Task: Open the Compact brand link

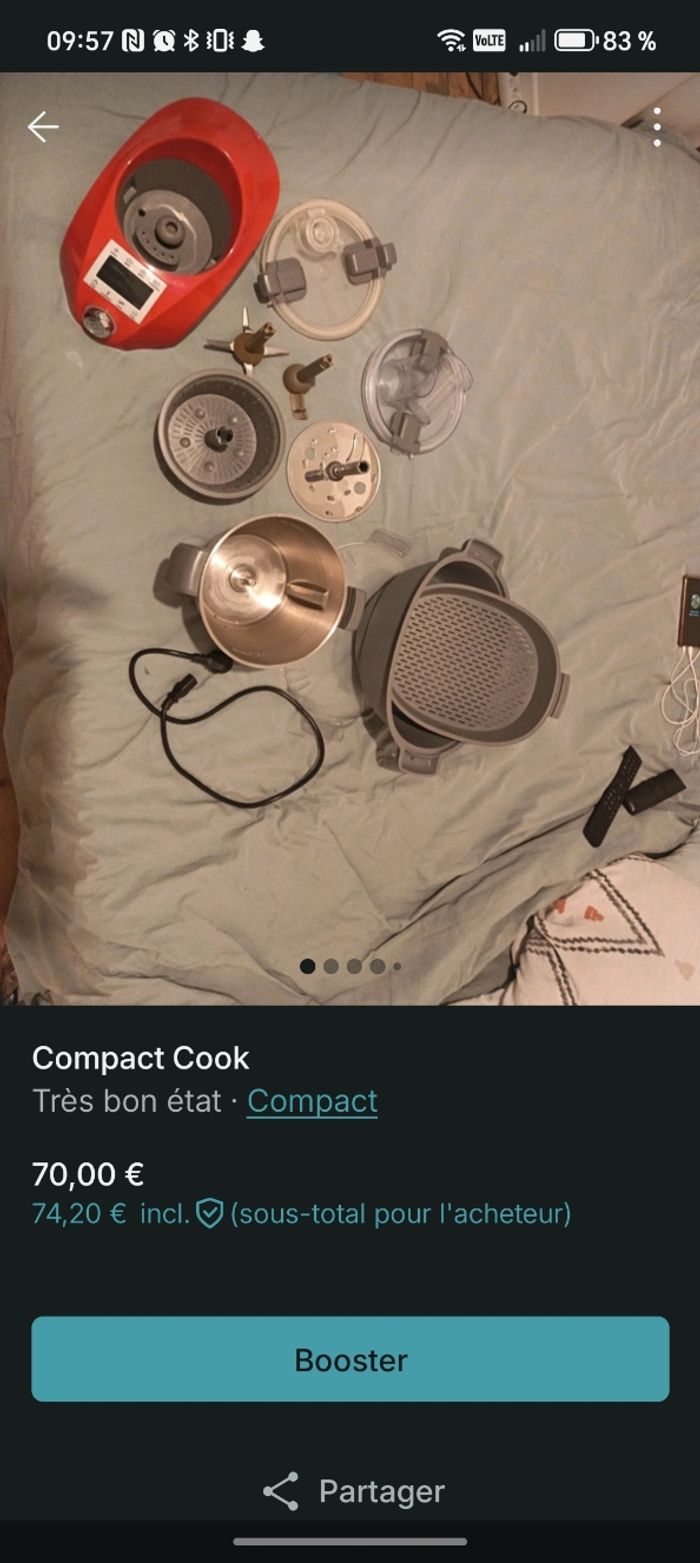Action: [312, 1101]
